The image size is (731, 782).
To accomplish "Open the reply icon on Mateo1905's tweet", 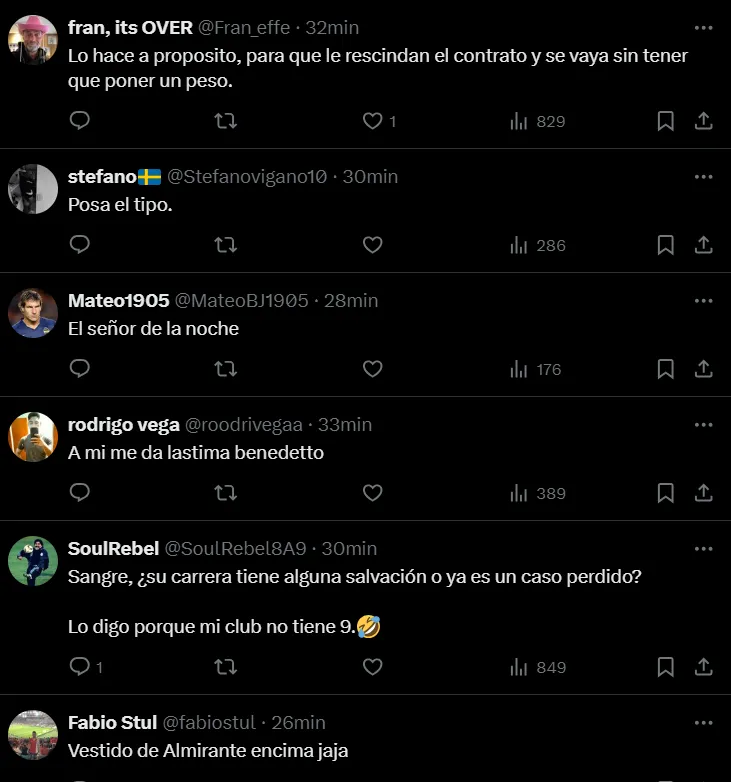I will point(79,369).
